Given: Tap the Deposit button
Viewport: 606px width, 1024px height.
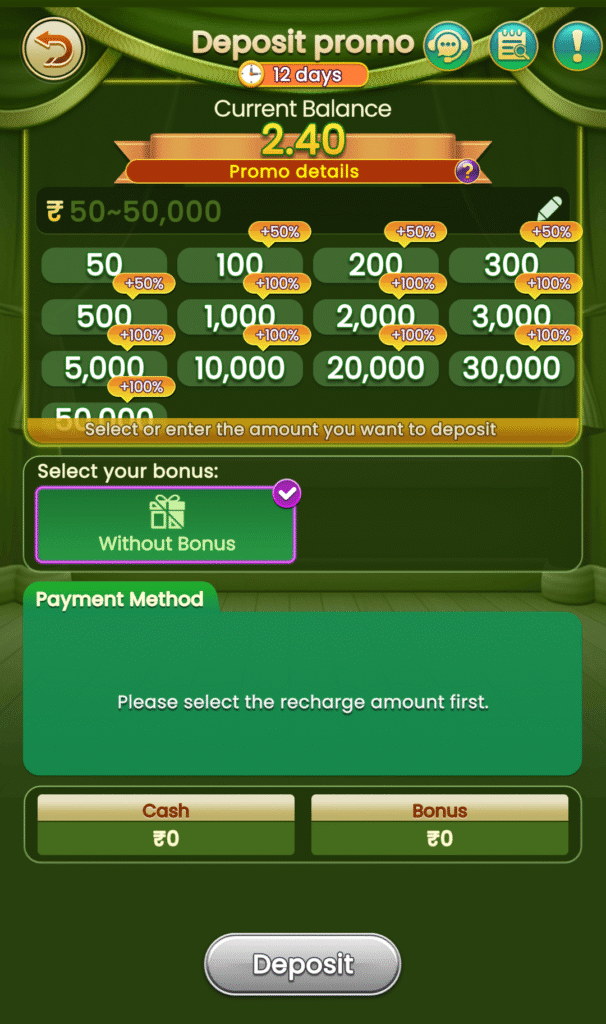Looking at the screenshot, I should [x=302, y=965].
